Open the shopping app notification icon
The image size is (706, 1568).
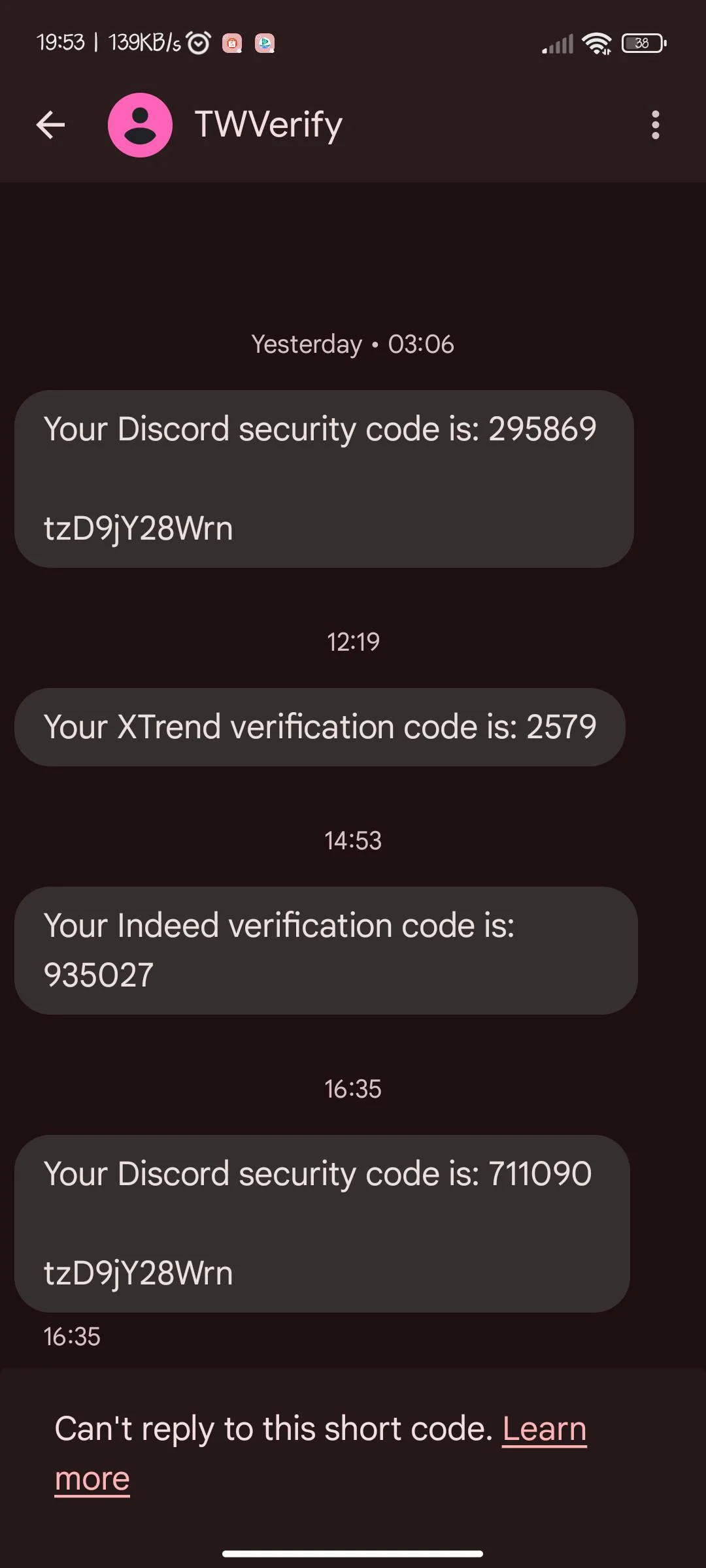coord(232,44)
